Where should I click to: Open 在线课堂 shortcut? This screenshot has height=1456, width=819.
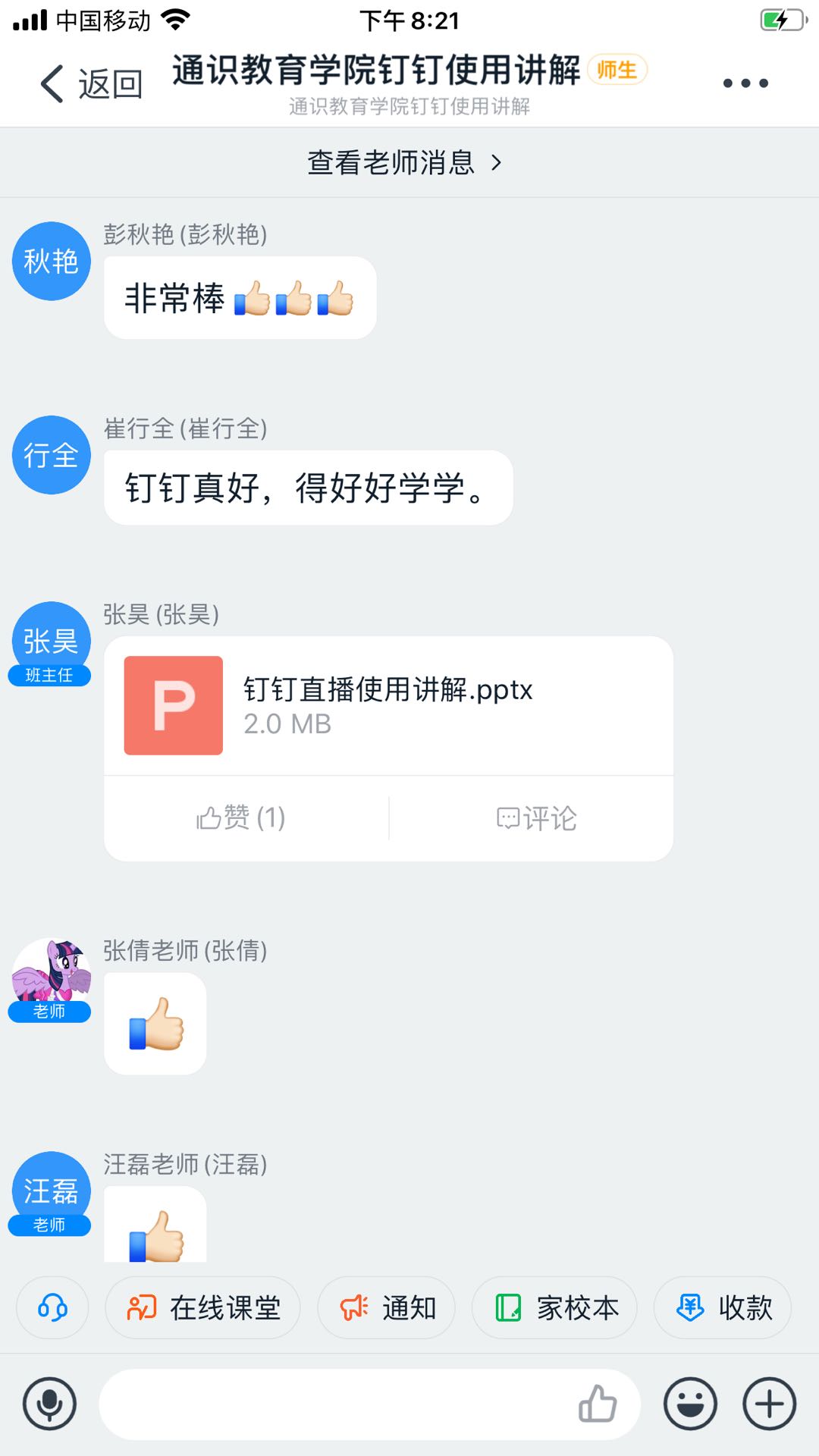[203, 1307]
